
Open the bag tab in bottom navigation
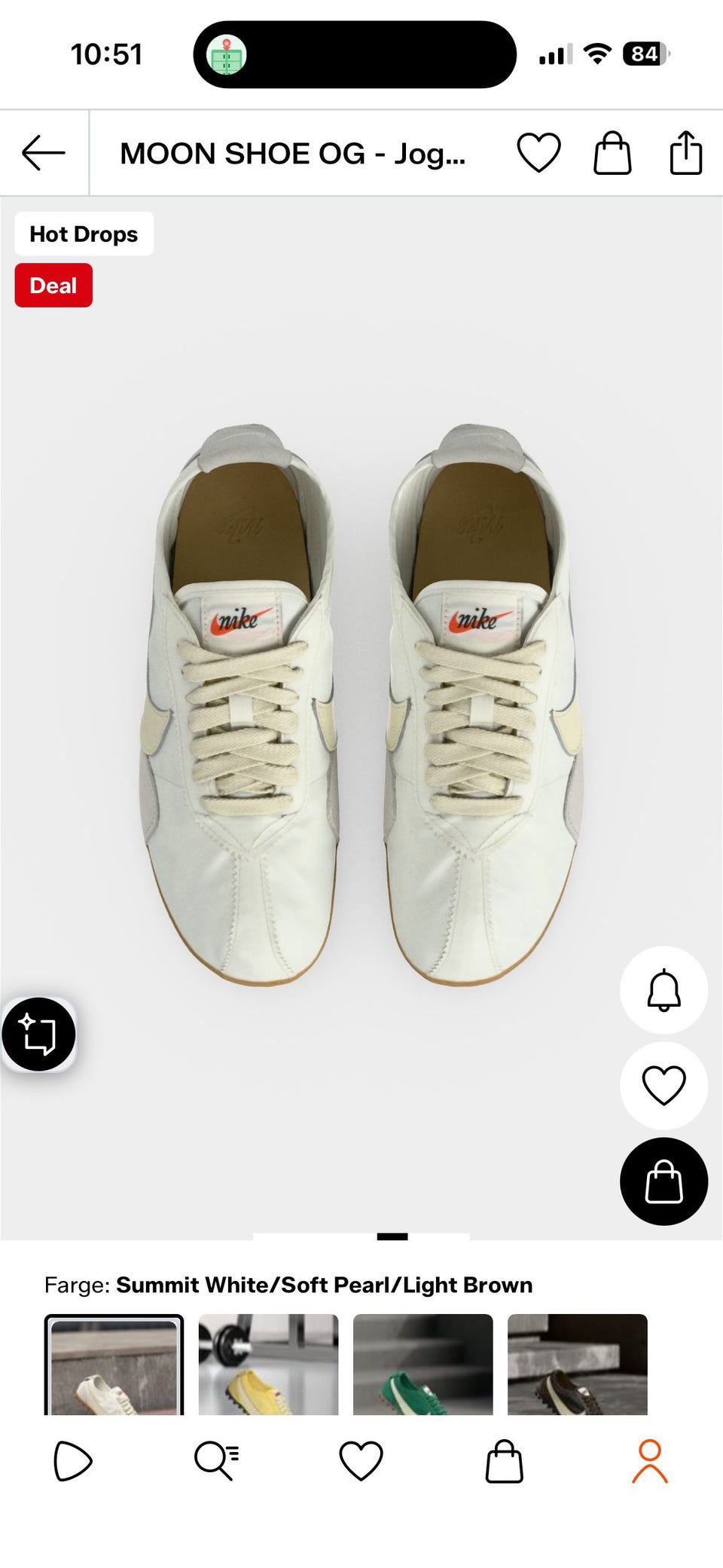pyautogui.click(x=505, y=1462)
